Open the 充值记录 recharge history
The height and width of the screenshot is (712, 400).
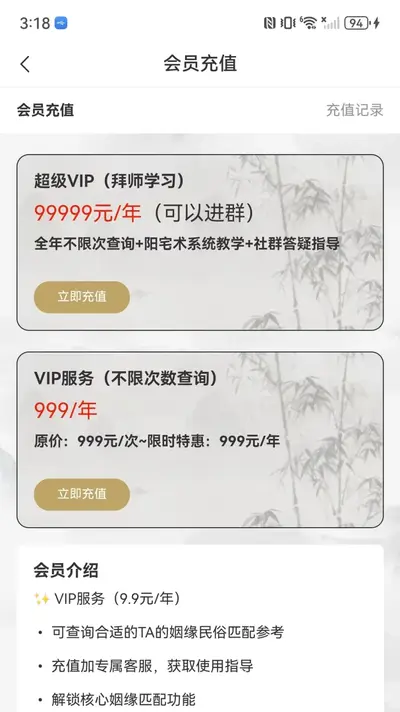355,110
